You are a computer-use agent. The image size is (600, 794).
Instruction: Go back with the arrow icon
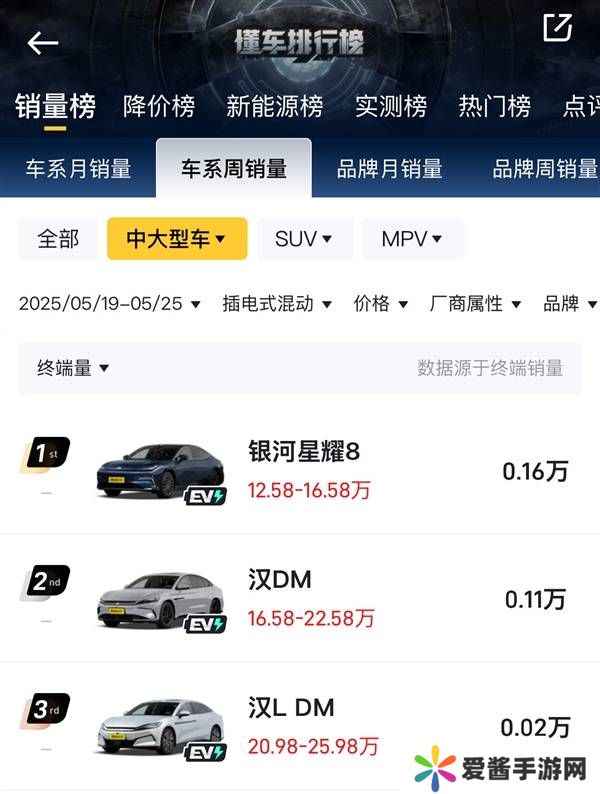click(43, 43)
